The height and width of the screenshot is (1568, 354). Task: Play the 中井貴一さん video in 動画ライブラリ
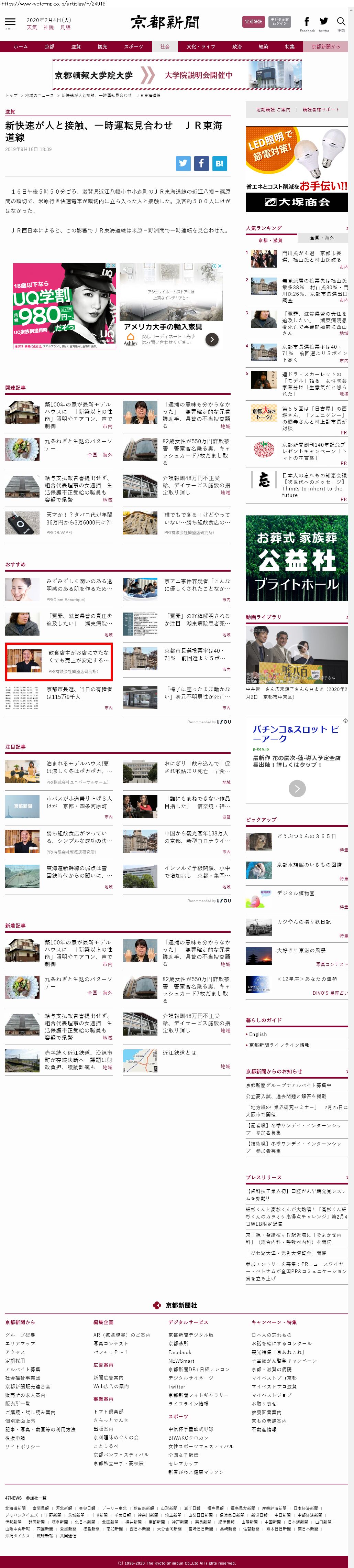tap(297, 655)
